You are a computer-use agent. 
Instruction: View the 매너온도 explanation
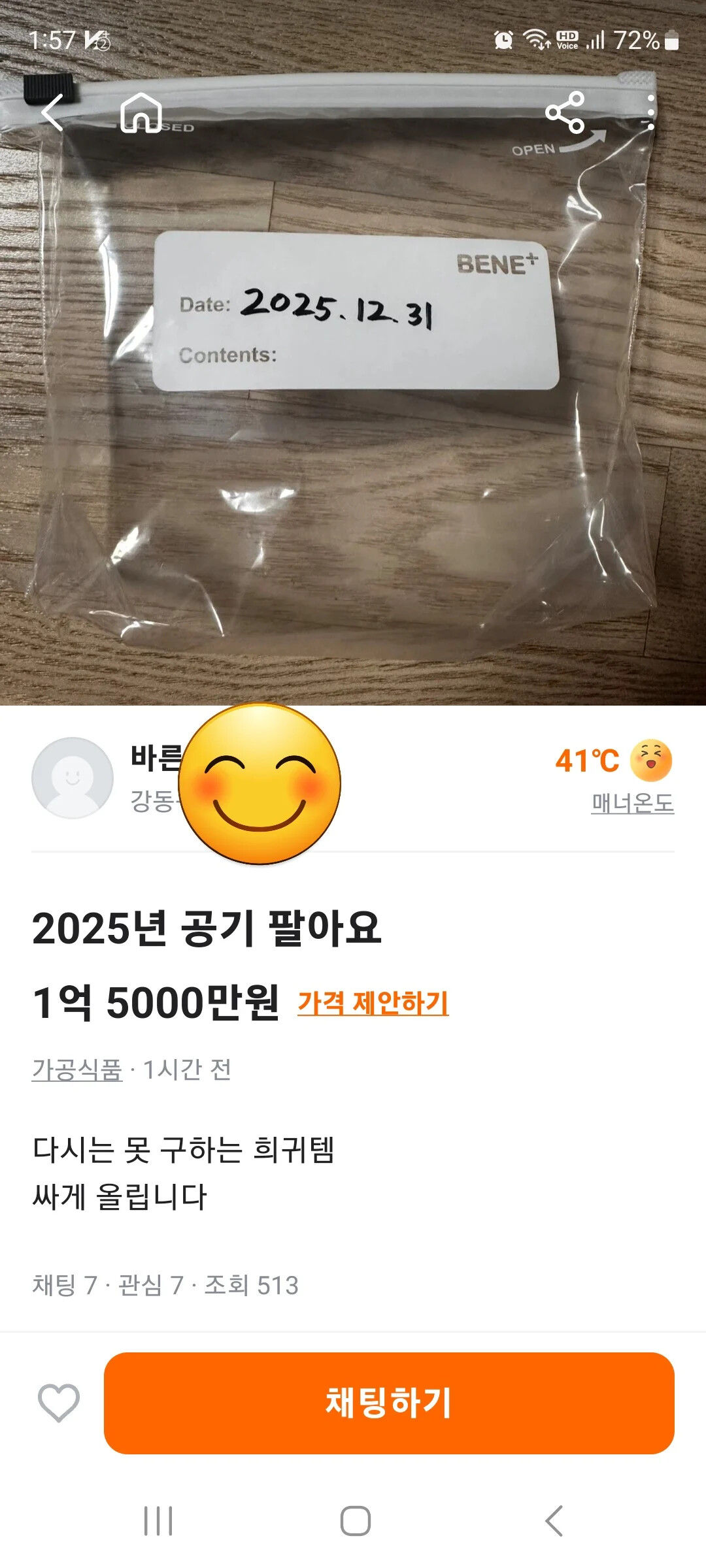pos(632,803)
